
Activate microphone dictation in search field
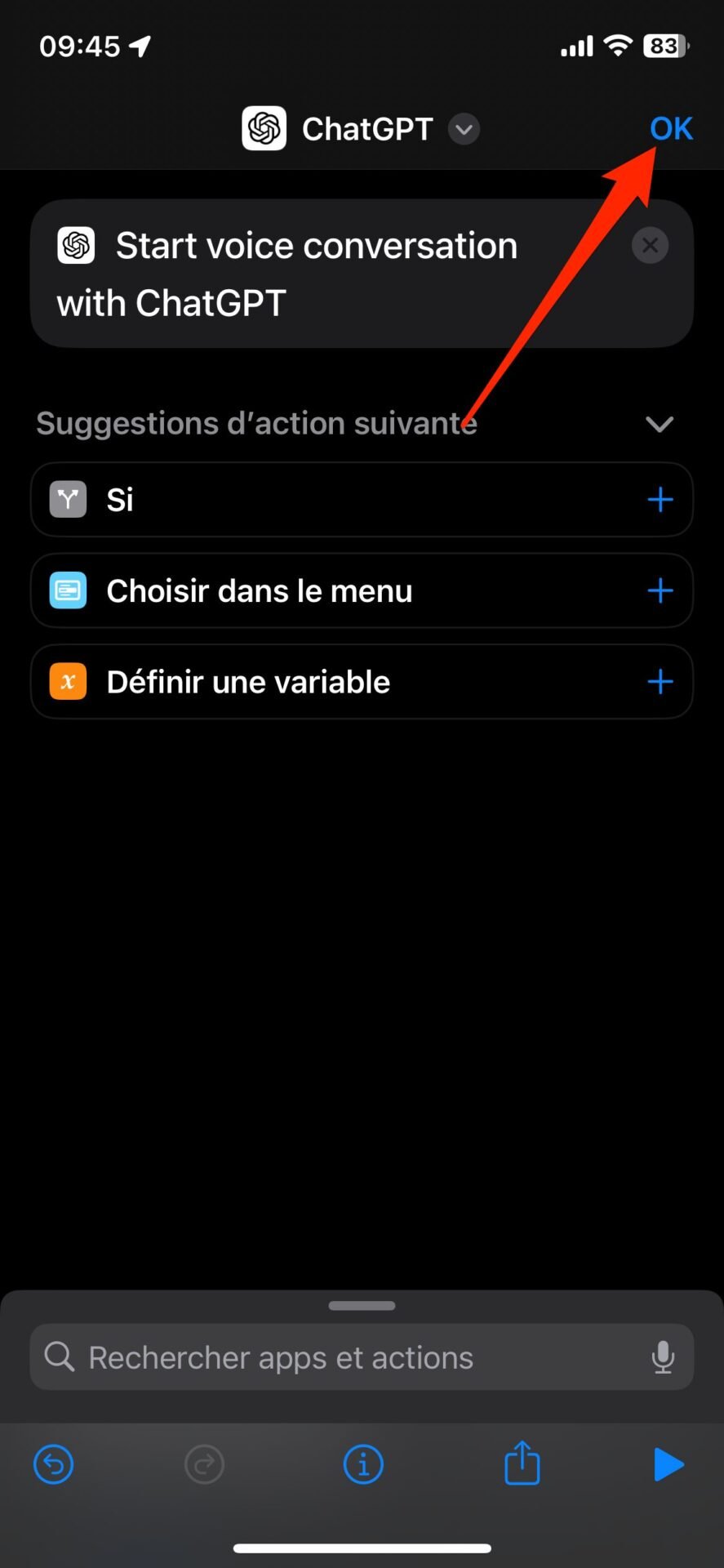(663, 1357)
